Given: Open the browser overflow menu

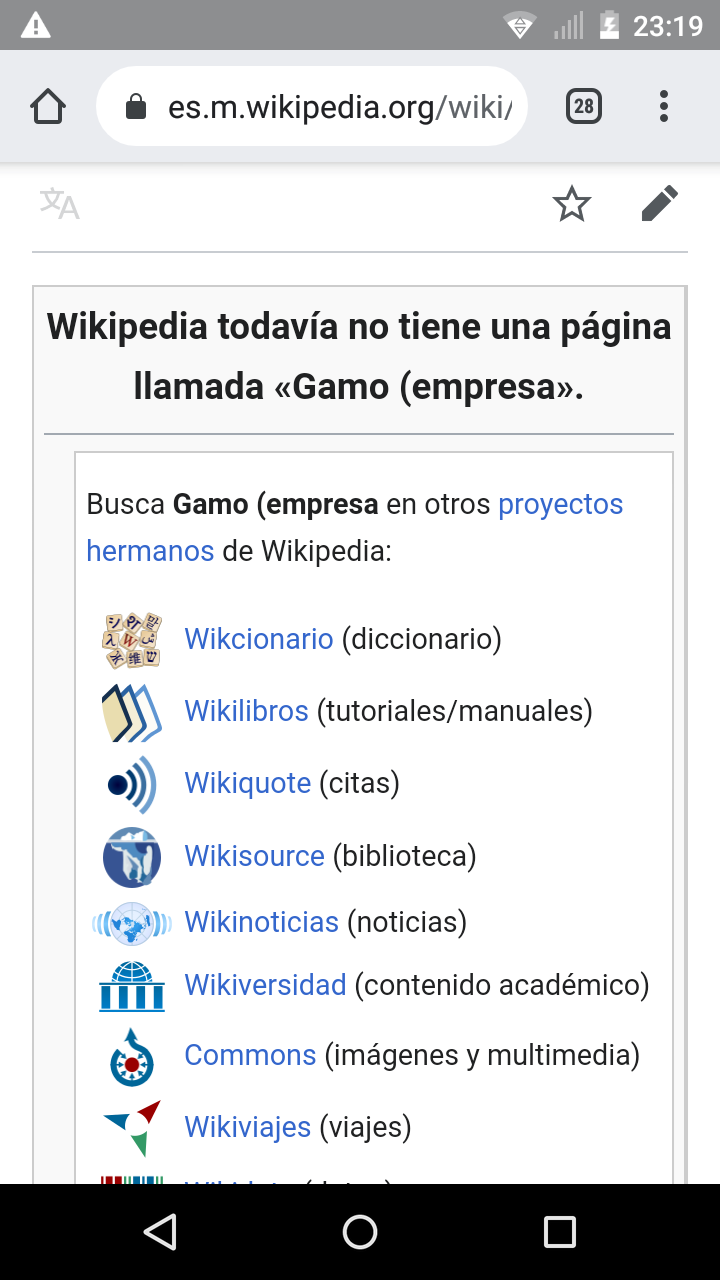Looking at the screenshot, I should [664, 106].
